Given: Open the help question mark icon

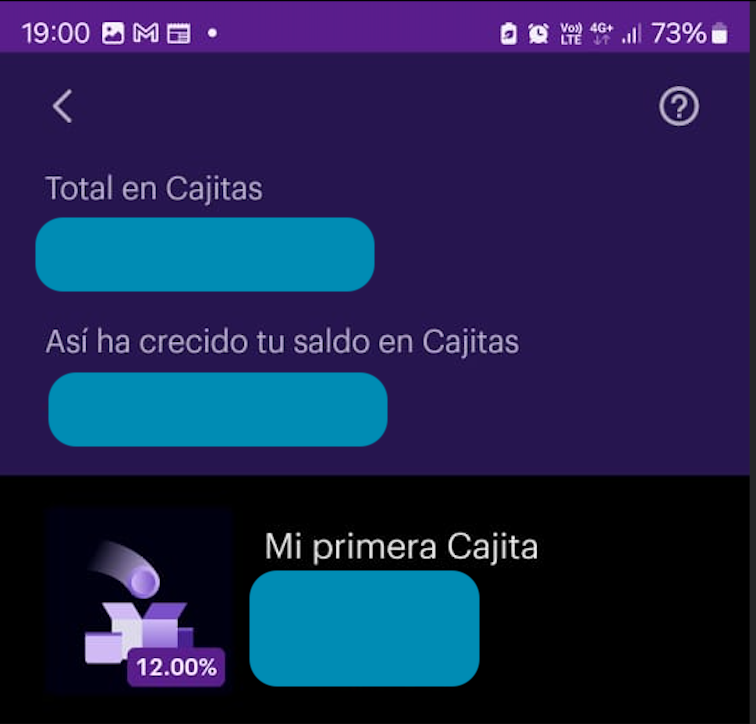Looking at the screenshot, I should [679, 106].
